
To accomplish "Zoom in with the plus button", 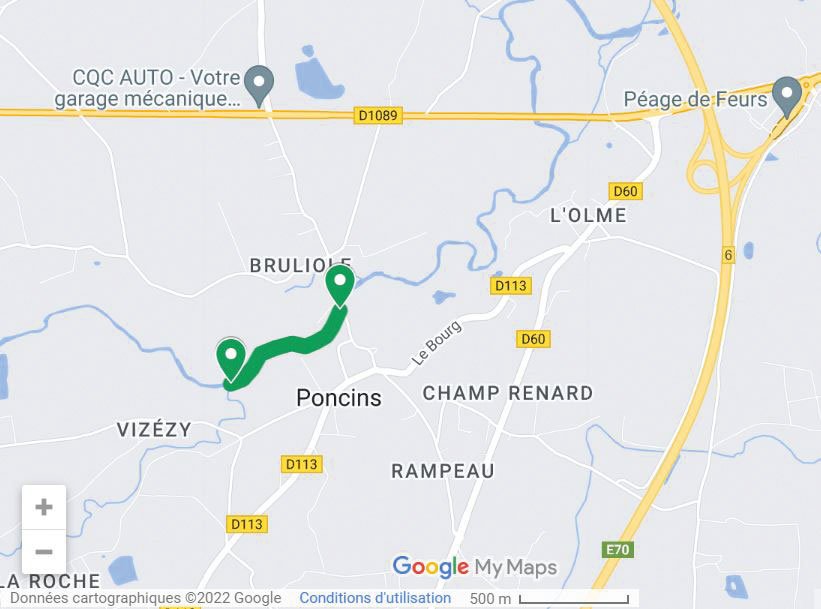I will tap(44, 507).
